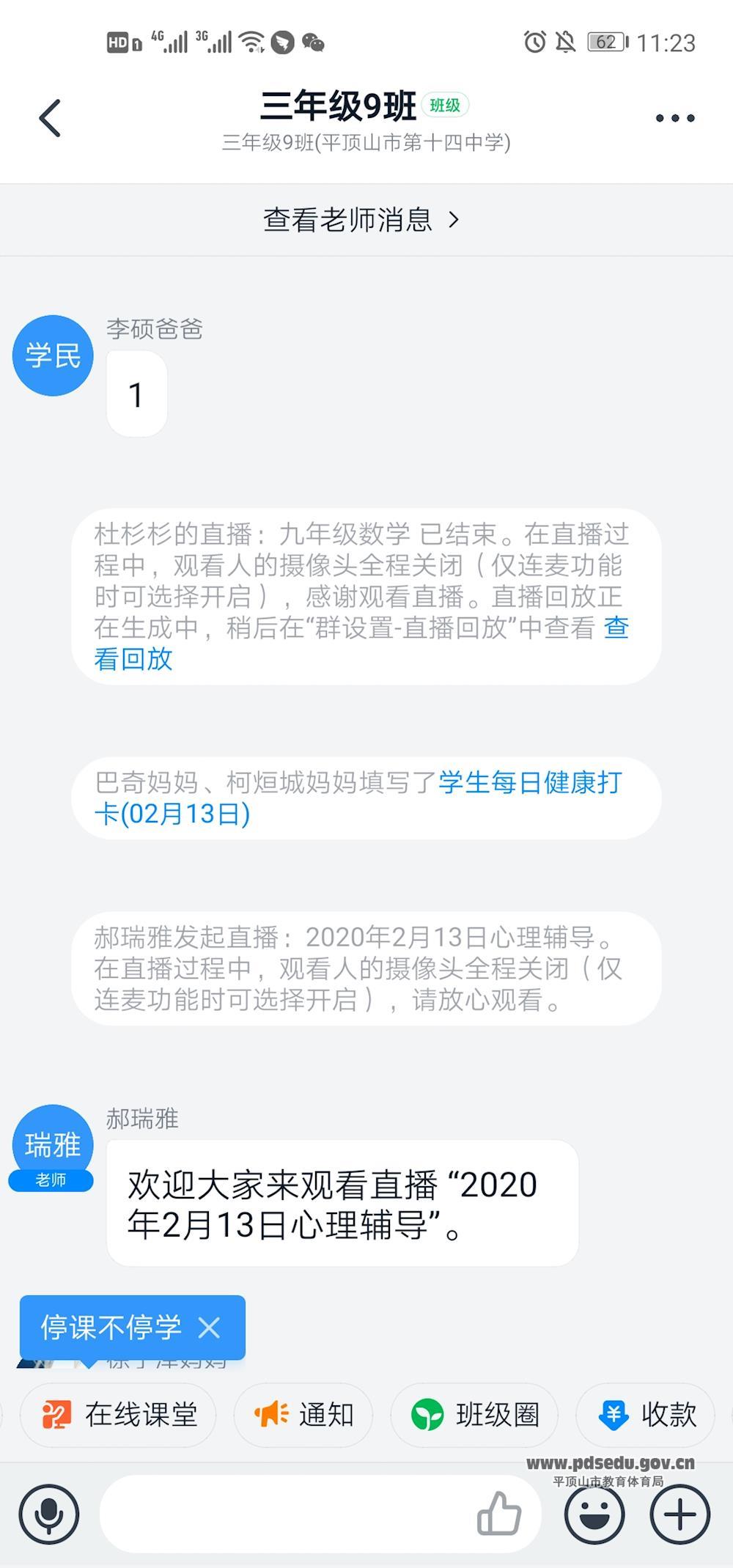Open the emoji picker
733x1568 pixels.
pyautogui.click(x=594, y=1513)
